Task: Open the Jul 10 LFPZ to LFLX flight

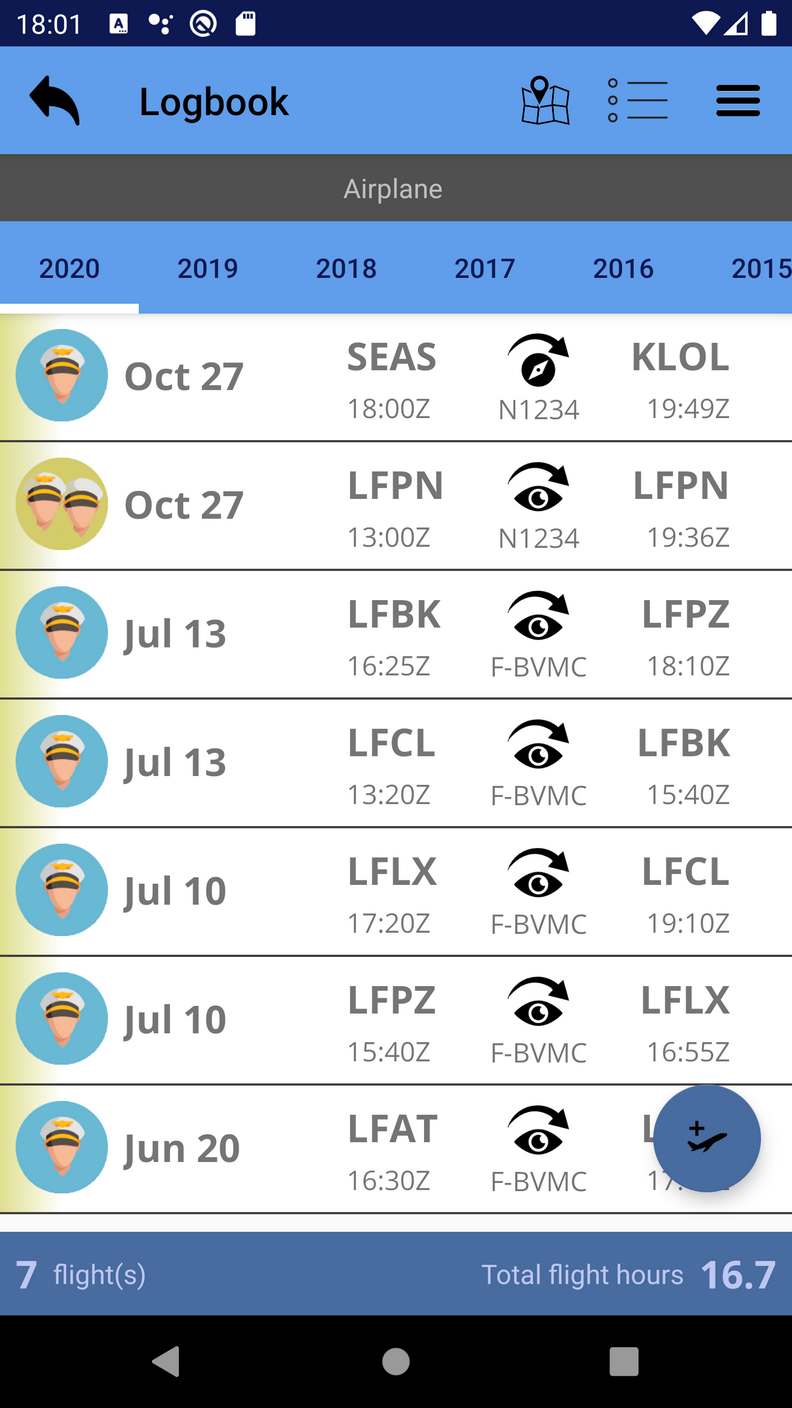Action: tap(396, 1020)
